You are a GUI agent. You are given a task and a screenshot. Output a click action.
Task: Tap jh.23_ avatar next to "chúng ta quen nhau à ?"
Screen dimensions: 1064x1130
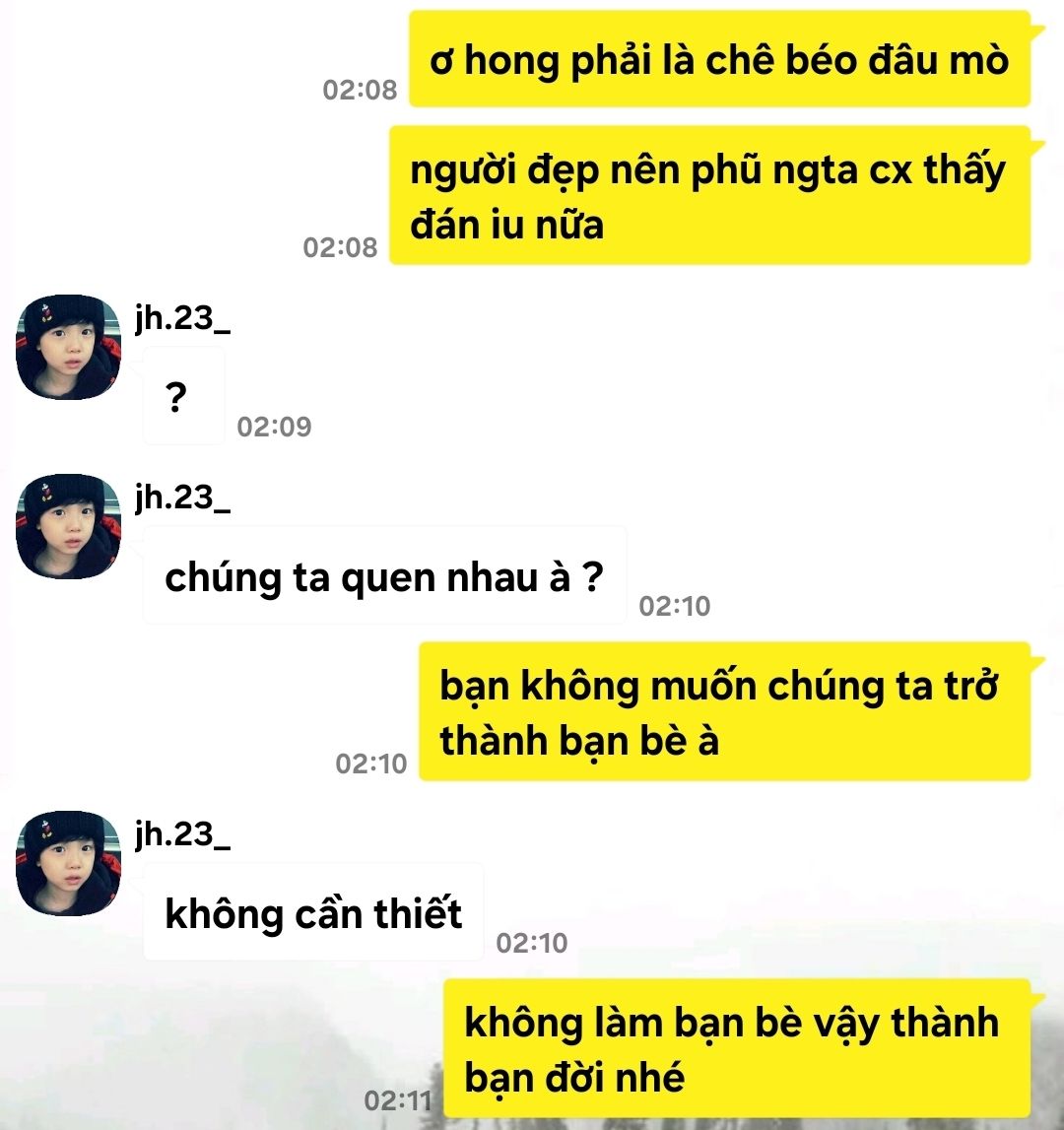pos(68,526)
